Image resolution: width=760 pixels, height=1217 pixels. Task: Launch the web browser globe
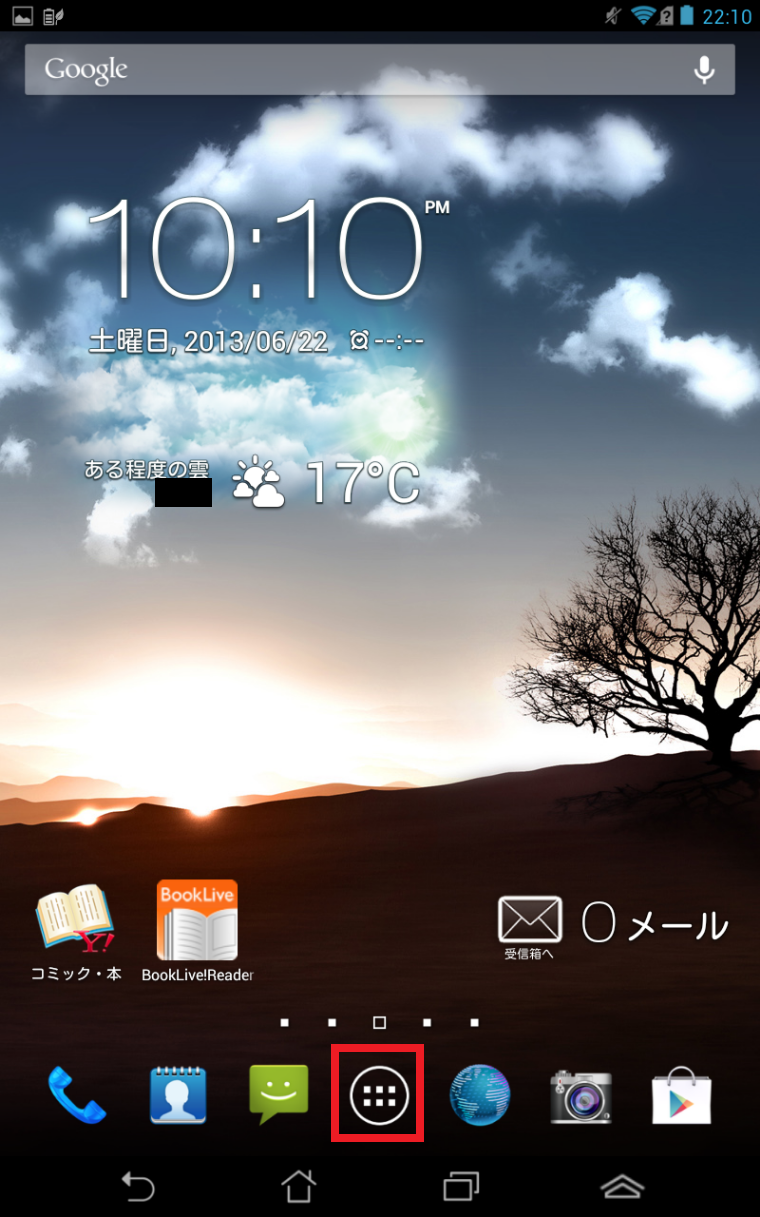480,1095
